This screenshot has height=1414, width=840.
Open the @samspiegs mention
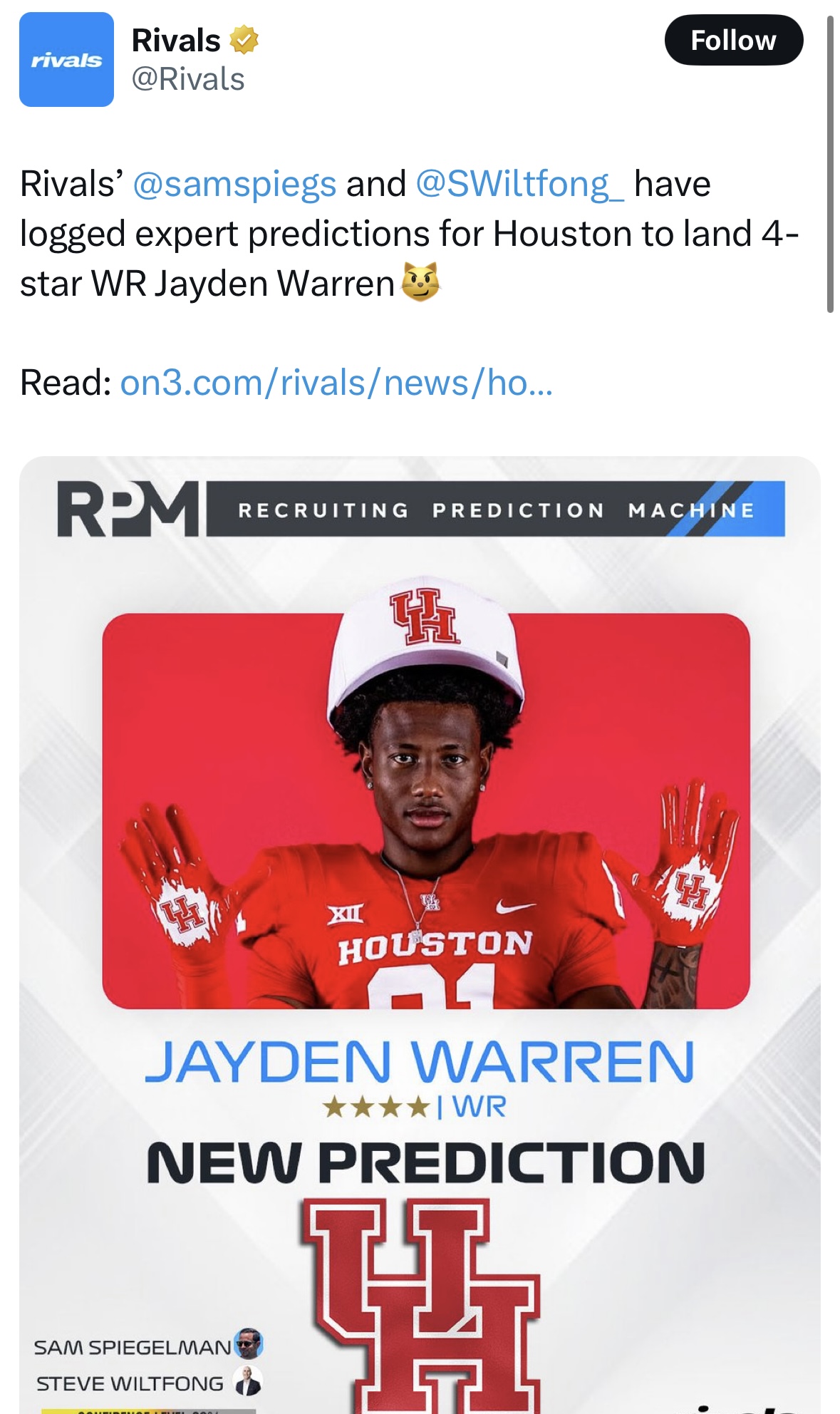(234, 184)
